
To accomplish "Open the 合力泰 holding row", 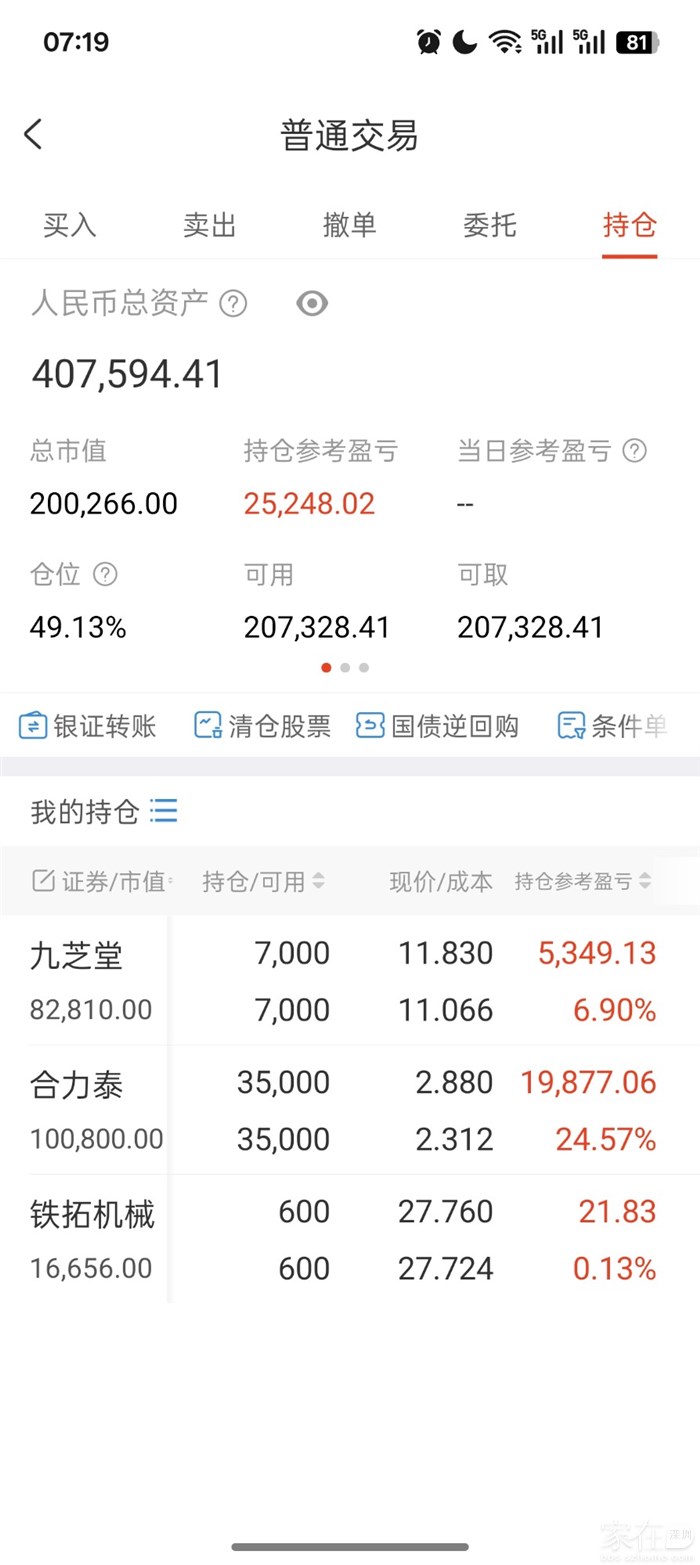I will coord(340,1110).
